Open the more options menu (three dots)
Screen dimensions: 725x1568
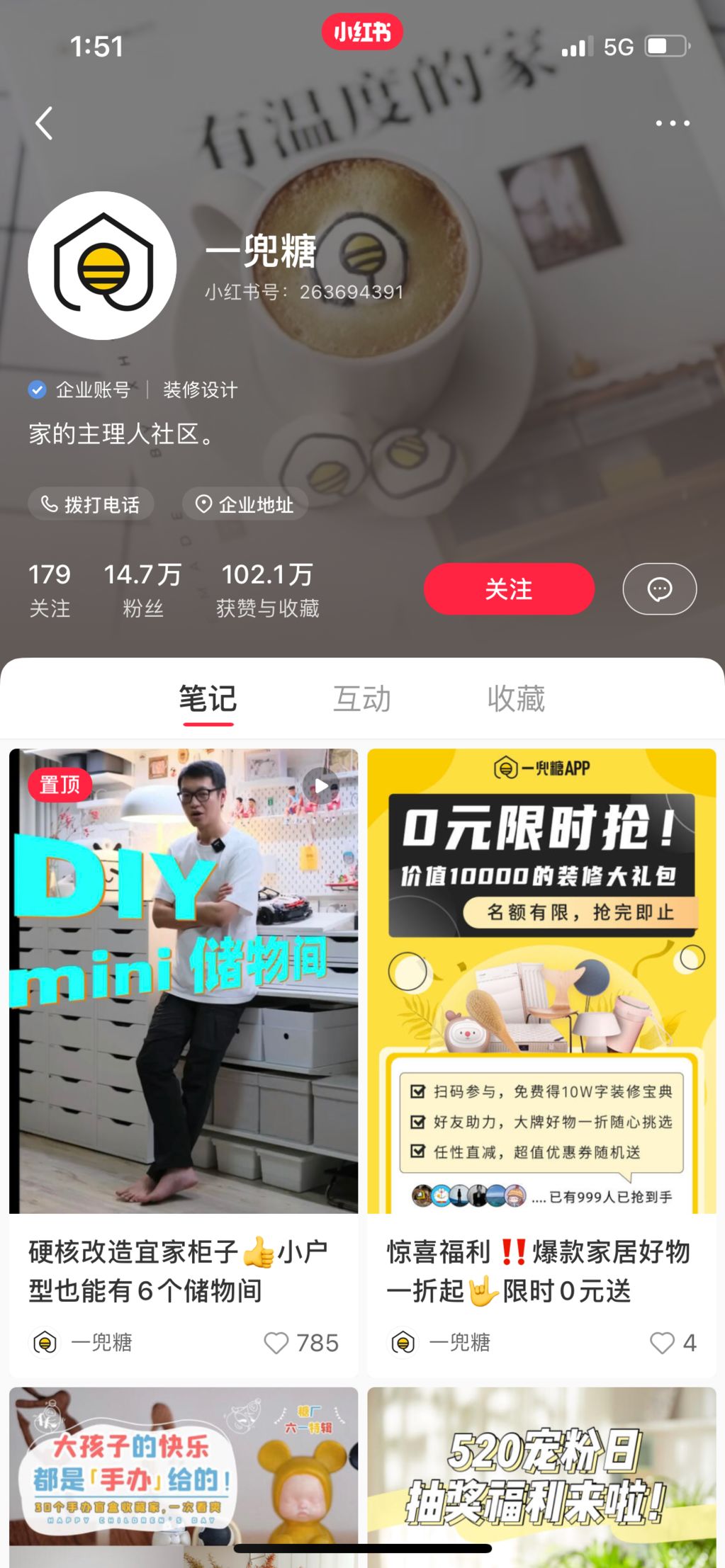(x=672, y=123)
